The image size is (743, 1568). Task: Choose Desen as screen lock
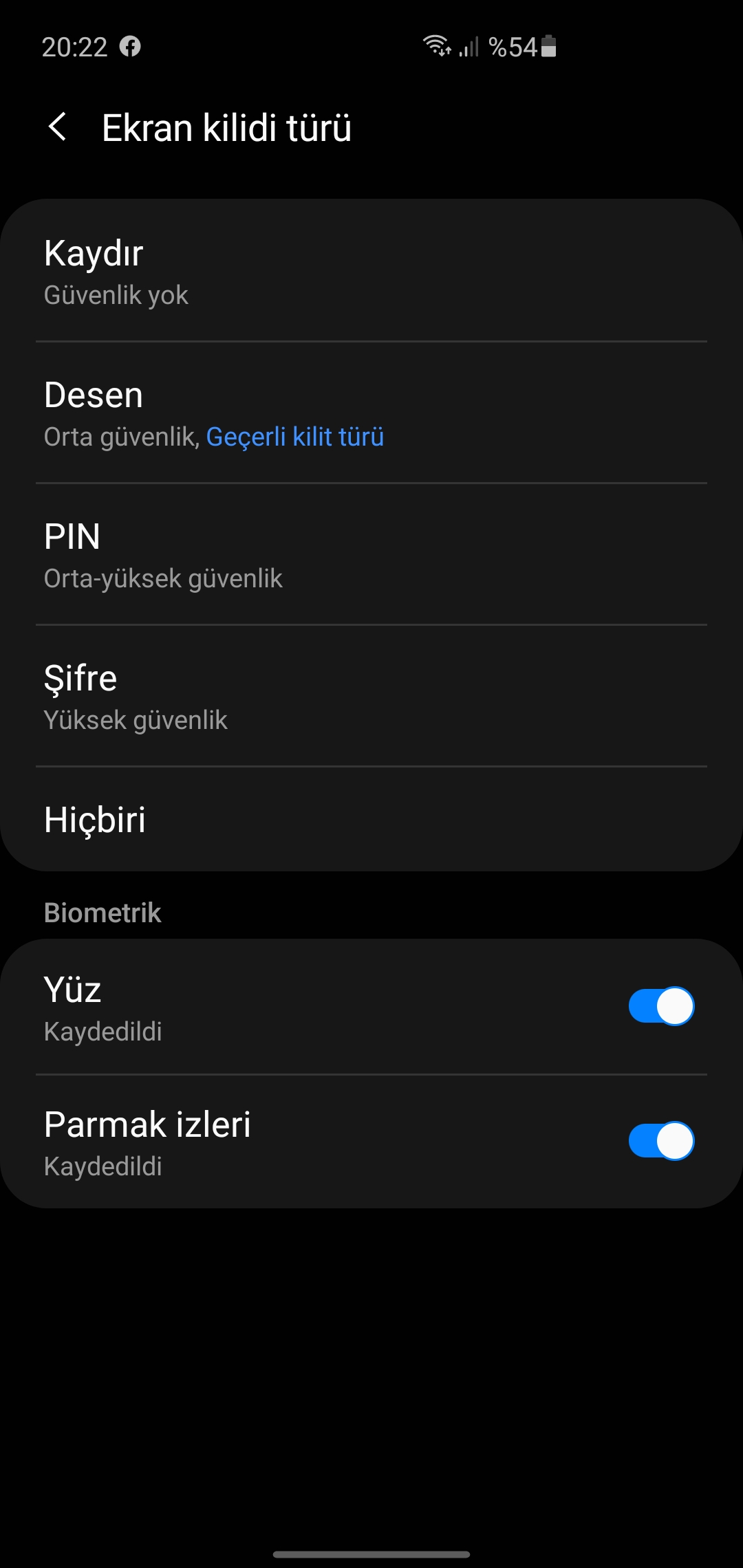371,413
